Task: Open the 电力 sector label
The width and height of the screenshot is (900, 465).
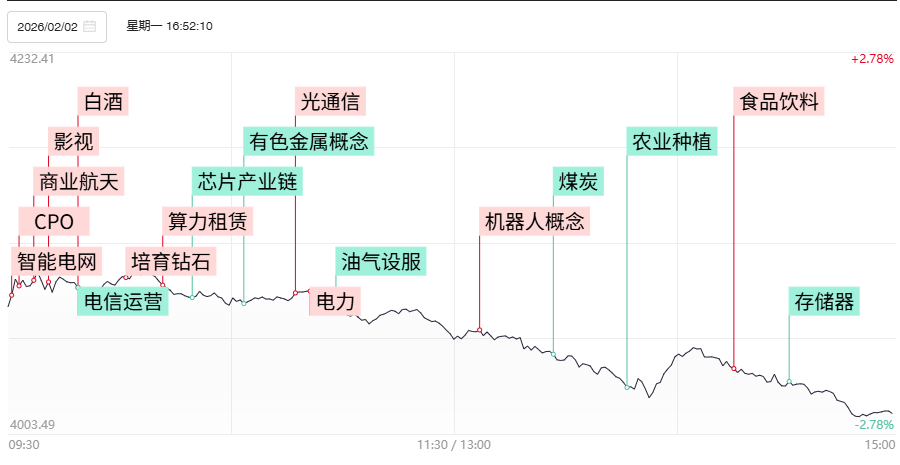Action: coord(334,301)
